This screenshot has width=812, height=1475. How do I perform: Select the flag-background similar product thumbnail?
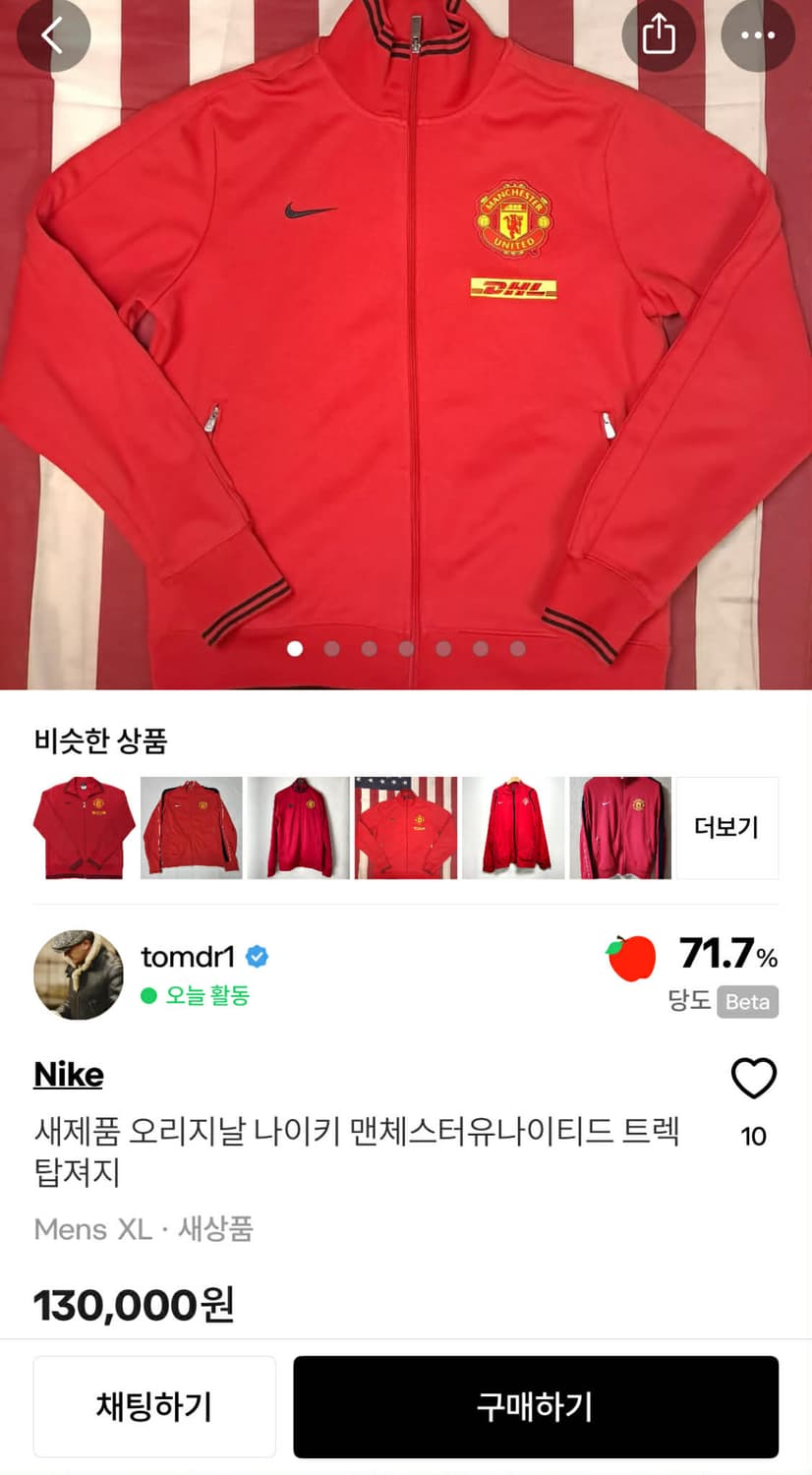[405, 827]
